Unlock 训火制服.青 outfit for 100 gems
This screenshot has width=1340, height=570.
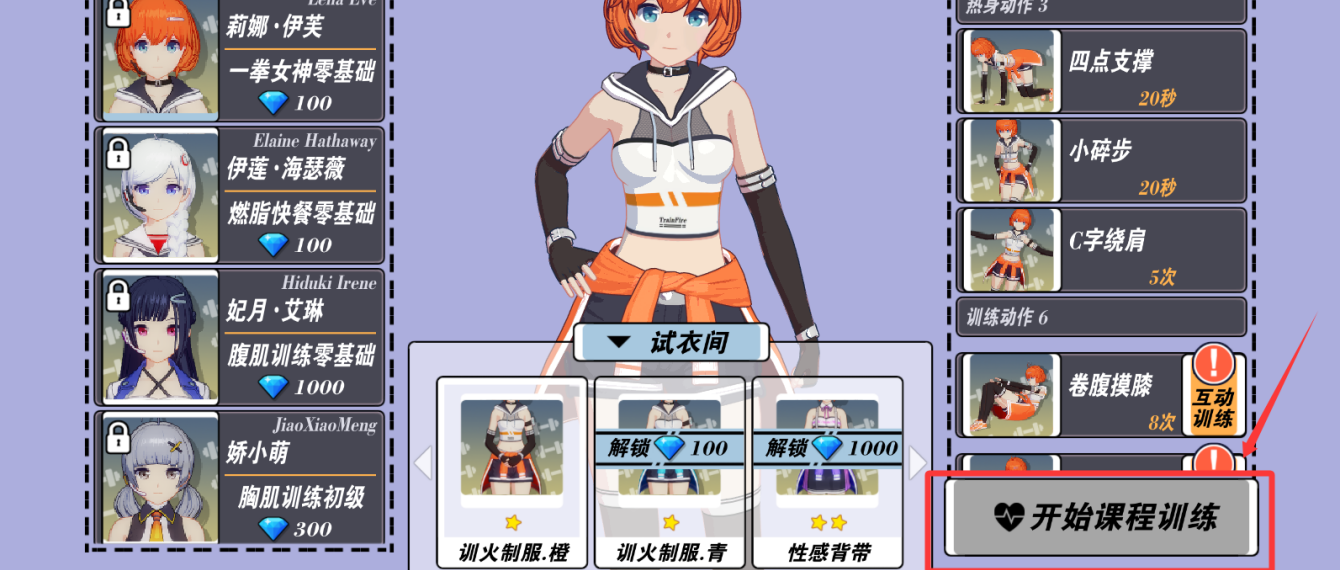click(x=670, y=447)
